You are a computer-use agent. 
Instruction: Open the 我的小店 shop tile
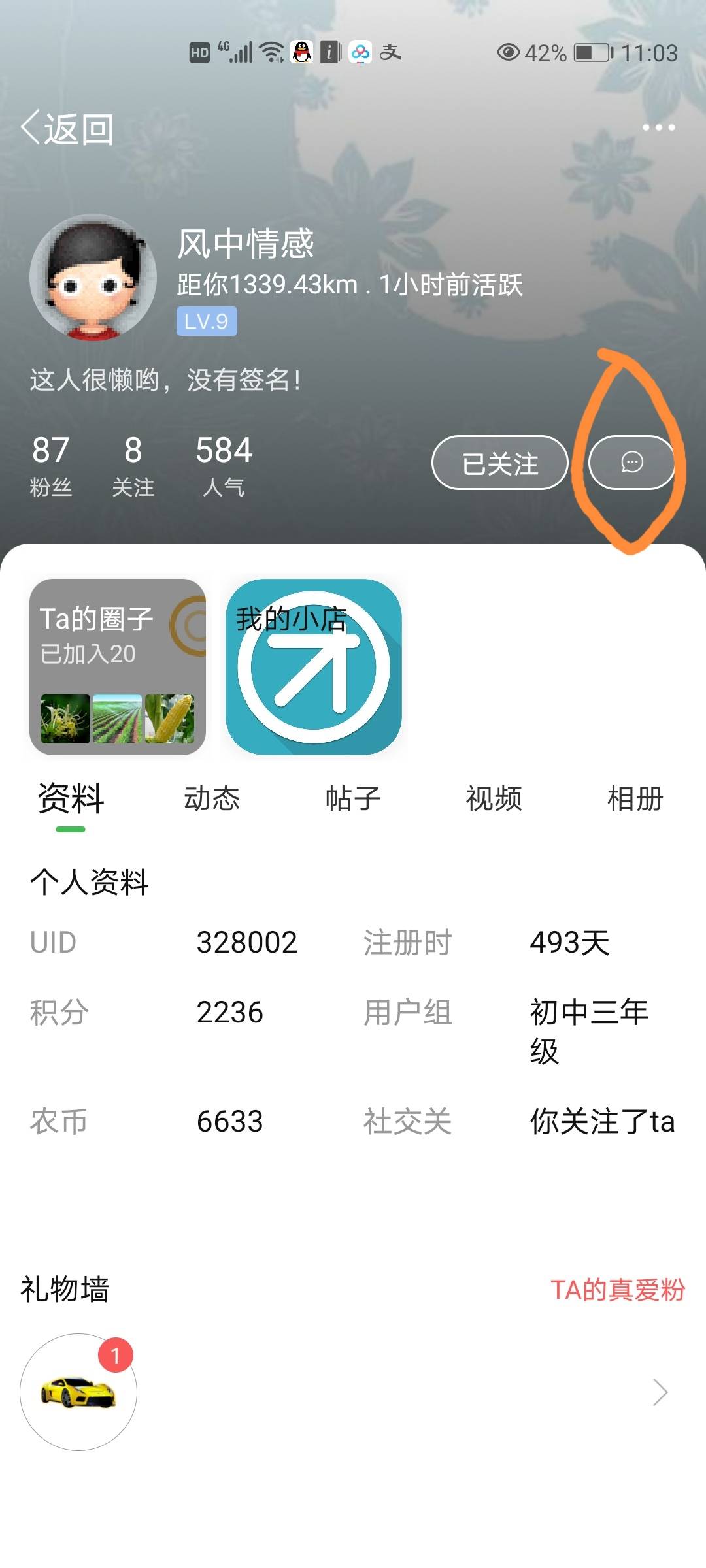[x=314, y=667]
